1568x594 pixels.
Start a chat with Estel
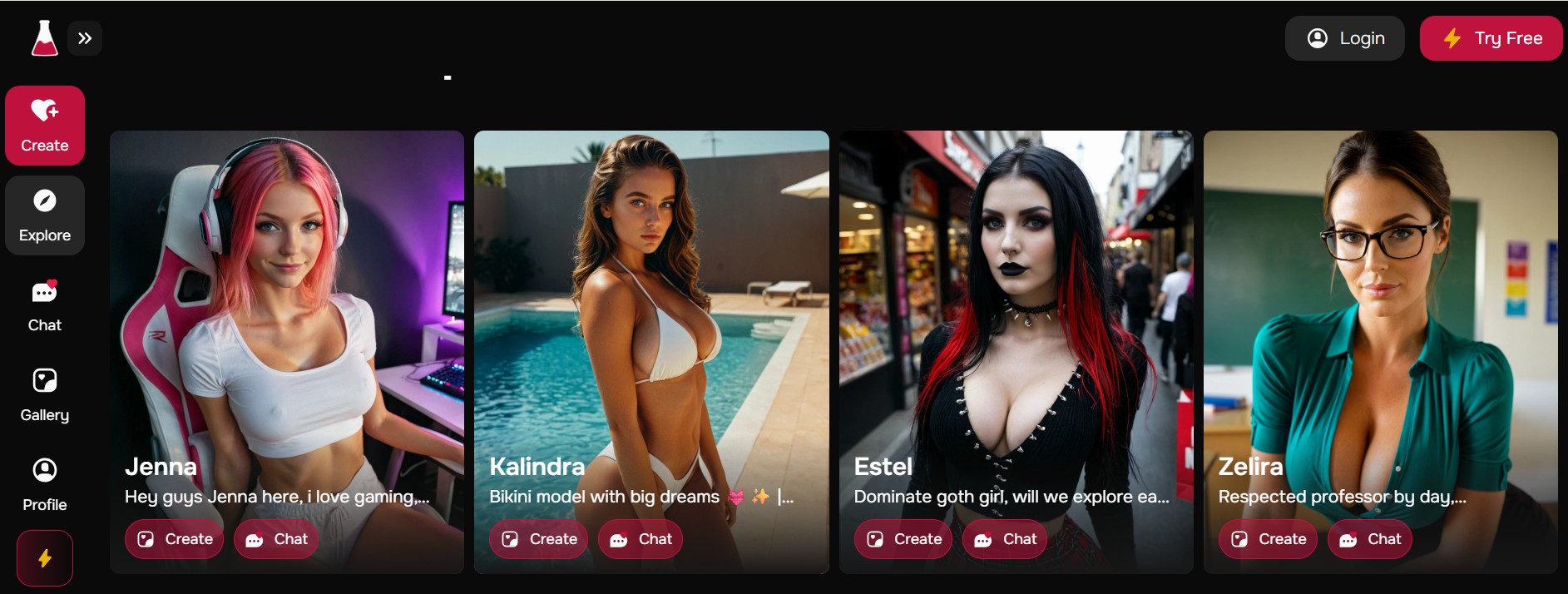1006,539
